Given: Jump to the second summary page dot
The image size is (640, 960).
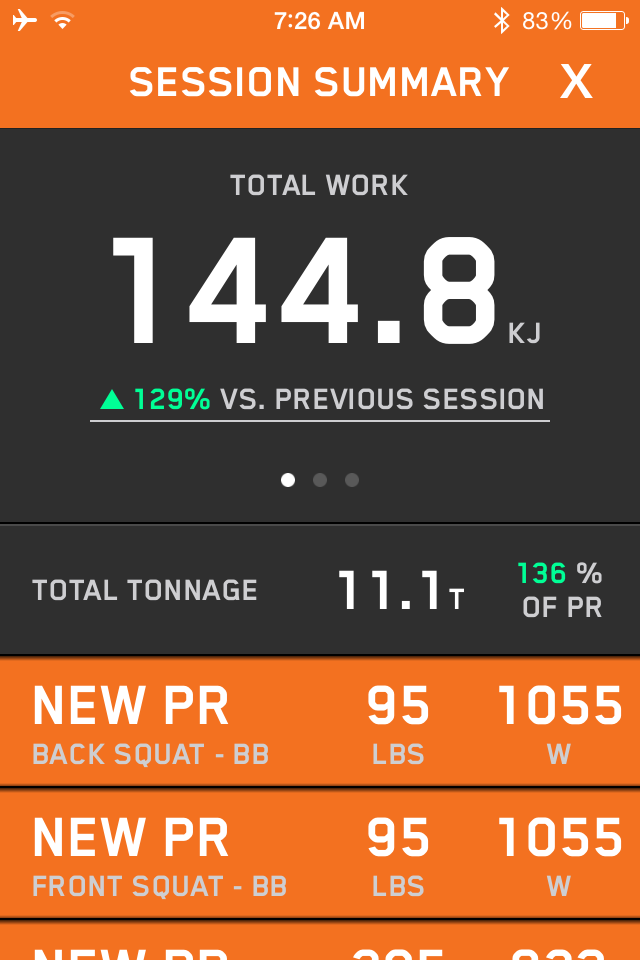Looking at the screenshot, I should [320, 480].
